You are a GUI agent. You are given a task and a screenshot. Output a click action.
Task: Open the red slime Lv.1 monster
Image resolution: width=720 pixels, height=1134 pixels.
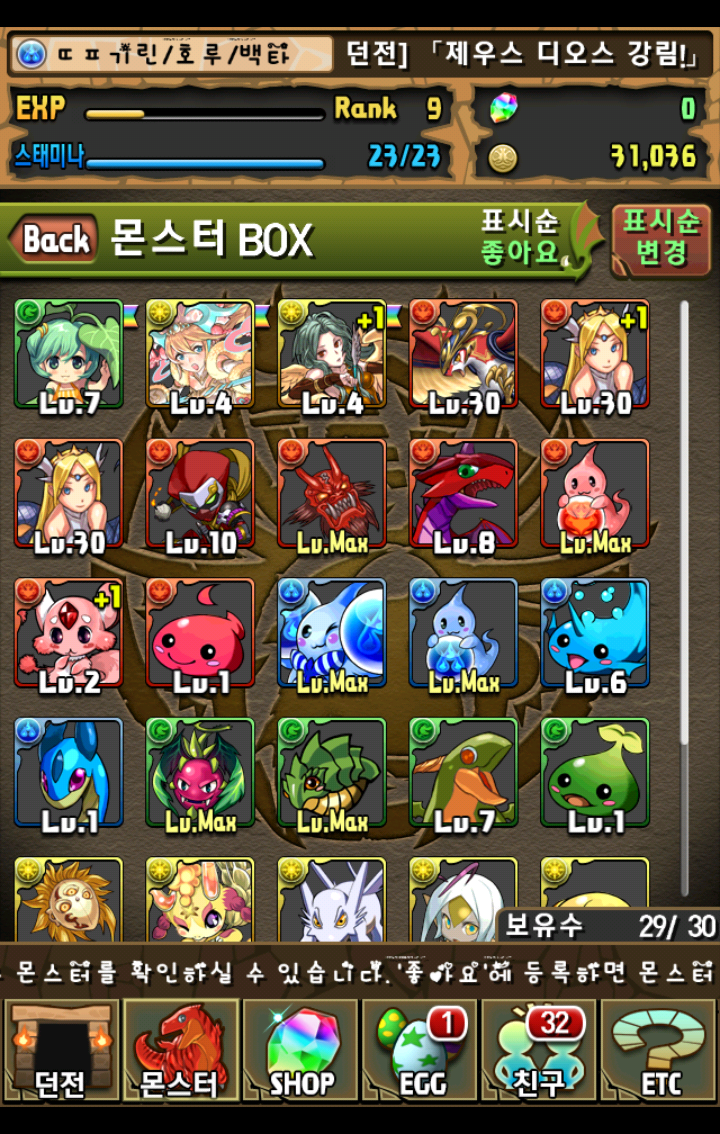coord(200,632)
